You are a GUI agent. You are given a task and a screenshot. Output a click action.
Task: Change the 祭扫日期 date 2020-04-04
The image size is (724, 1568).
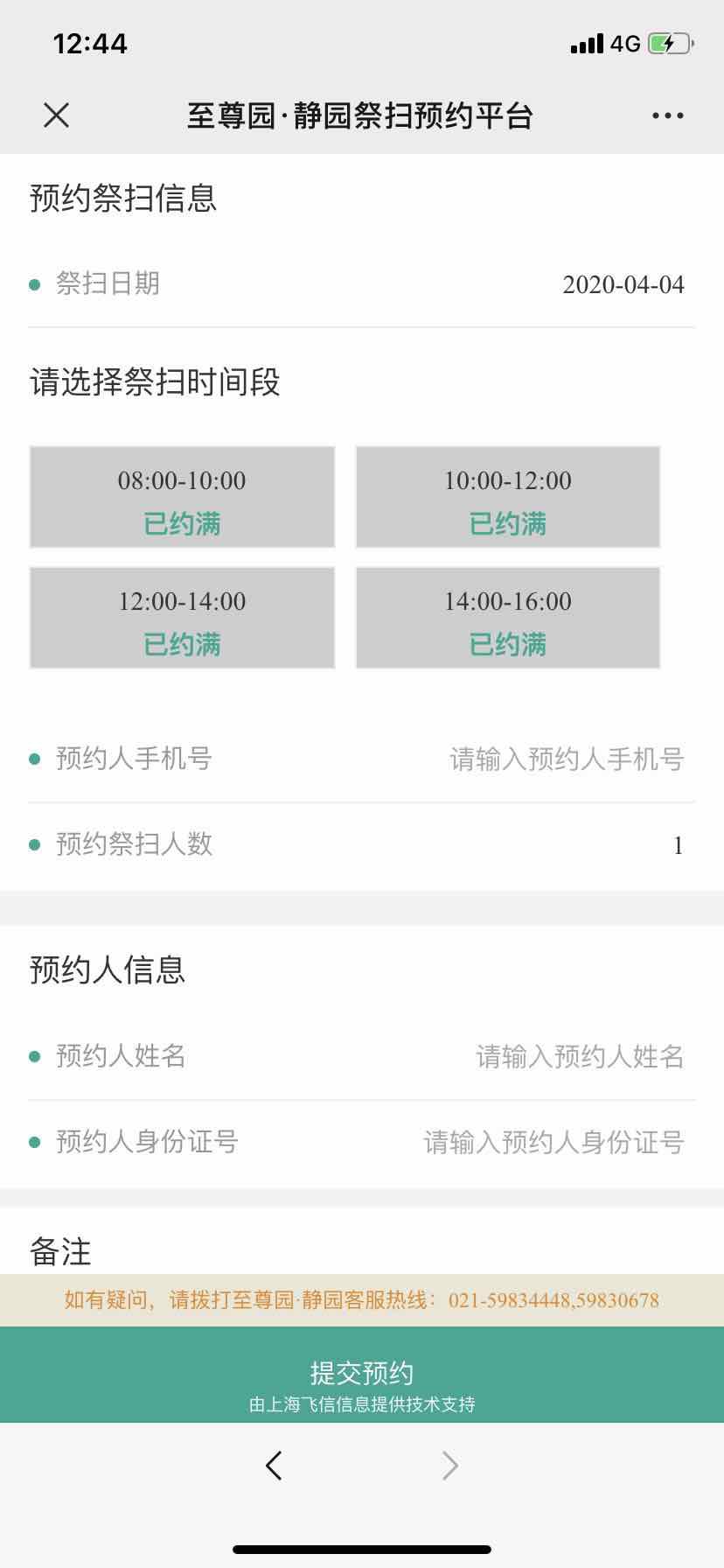623,284
